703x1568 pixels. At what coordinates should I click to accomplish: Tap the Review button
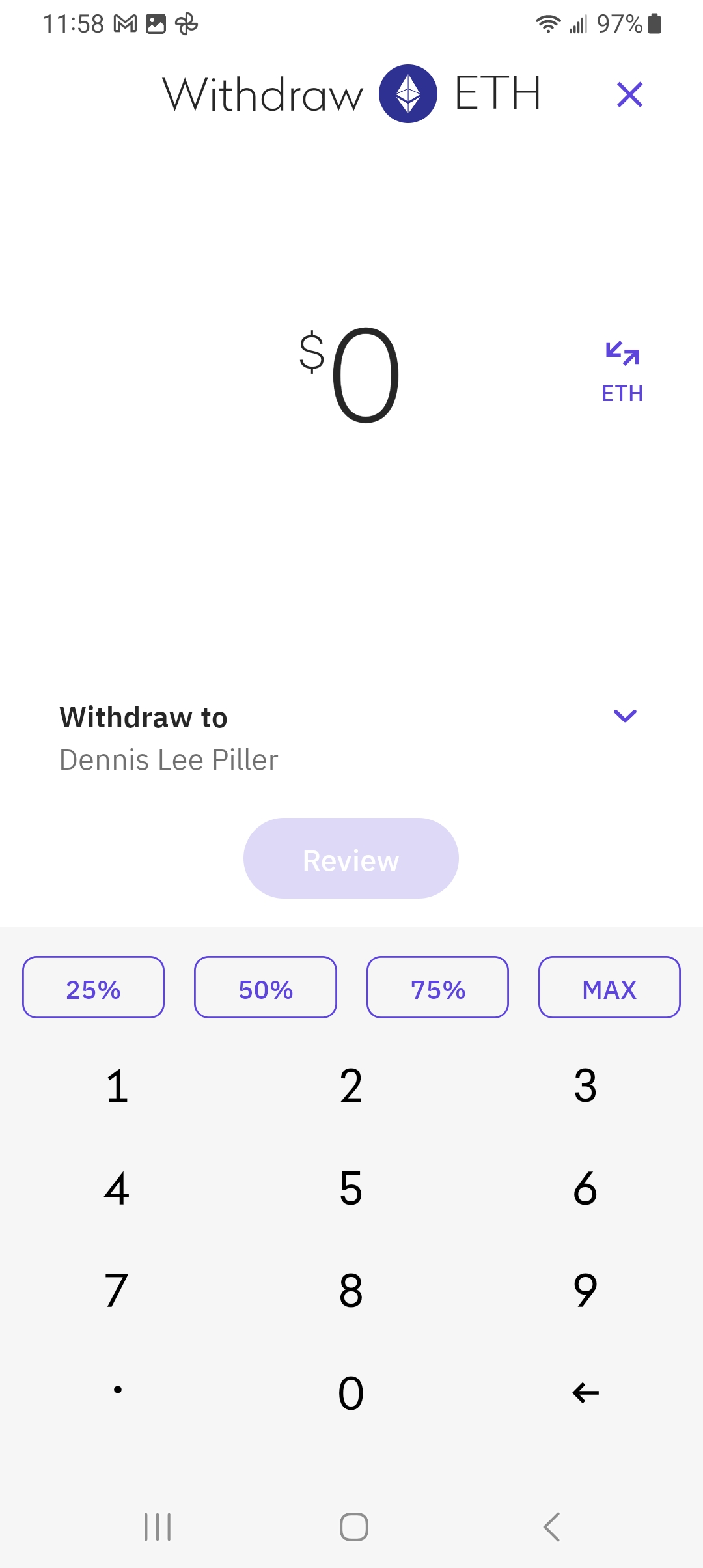[x=351, y=859]
